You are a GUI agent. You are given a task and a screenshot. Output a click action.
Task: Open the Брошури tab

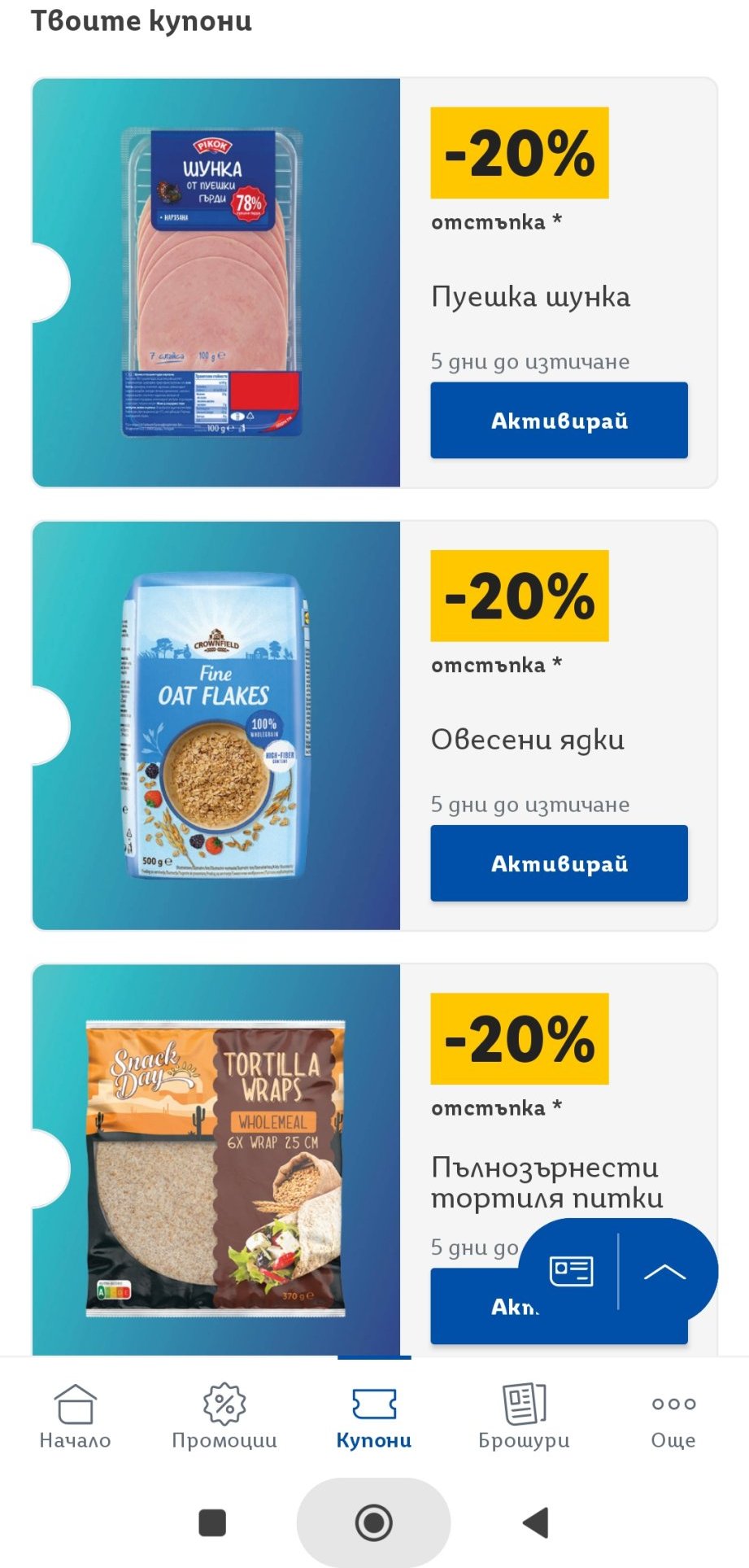[524, 1417]
